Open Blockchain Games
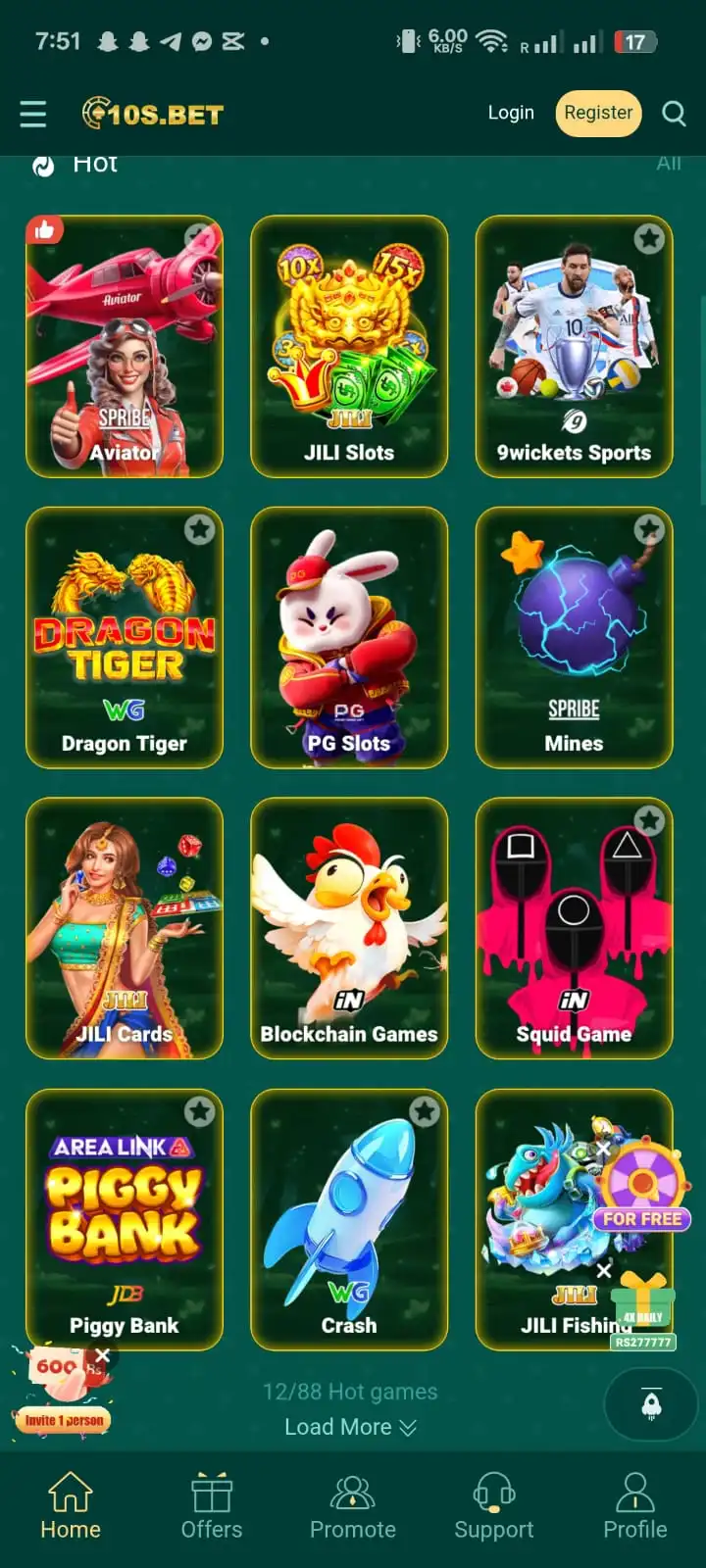 pyautogui.click(x=349, y=927)
